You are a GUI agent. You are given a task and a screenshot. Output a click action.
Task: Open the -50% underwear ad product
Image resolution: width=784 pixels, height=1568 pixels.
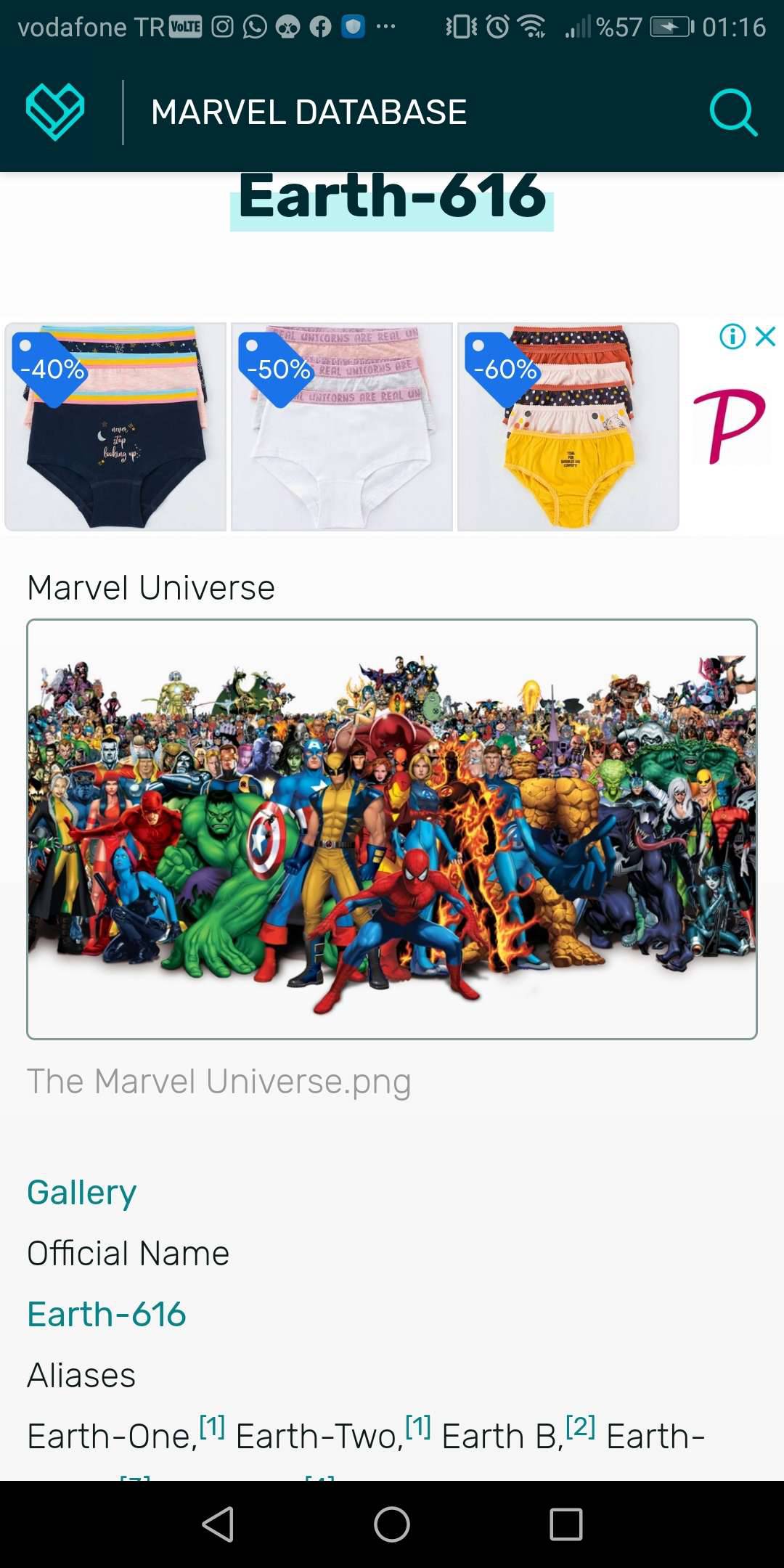pyautogui.click(x=342, y=427)
